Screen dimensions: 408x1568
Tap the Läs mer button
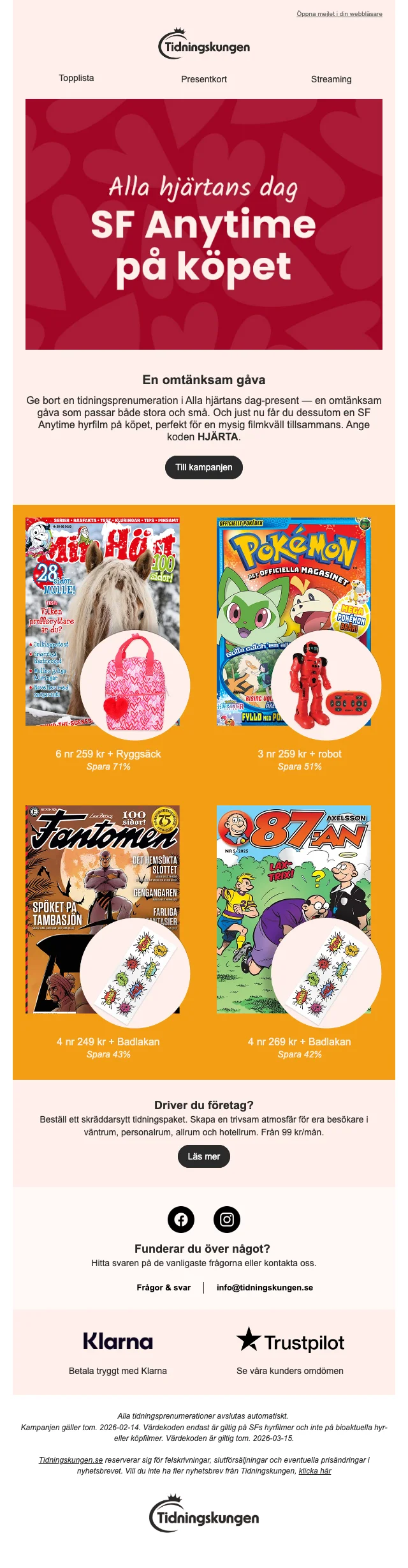tap(204, 1156)
